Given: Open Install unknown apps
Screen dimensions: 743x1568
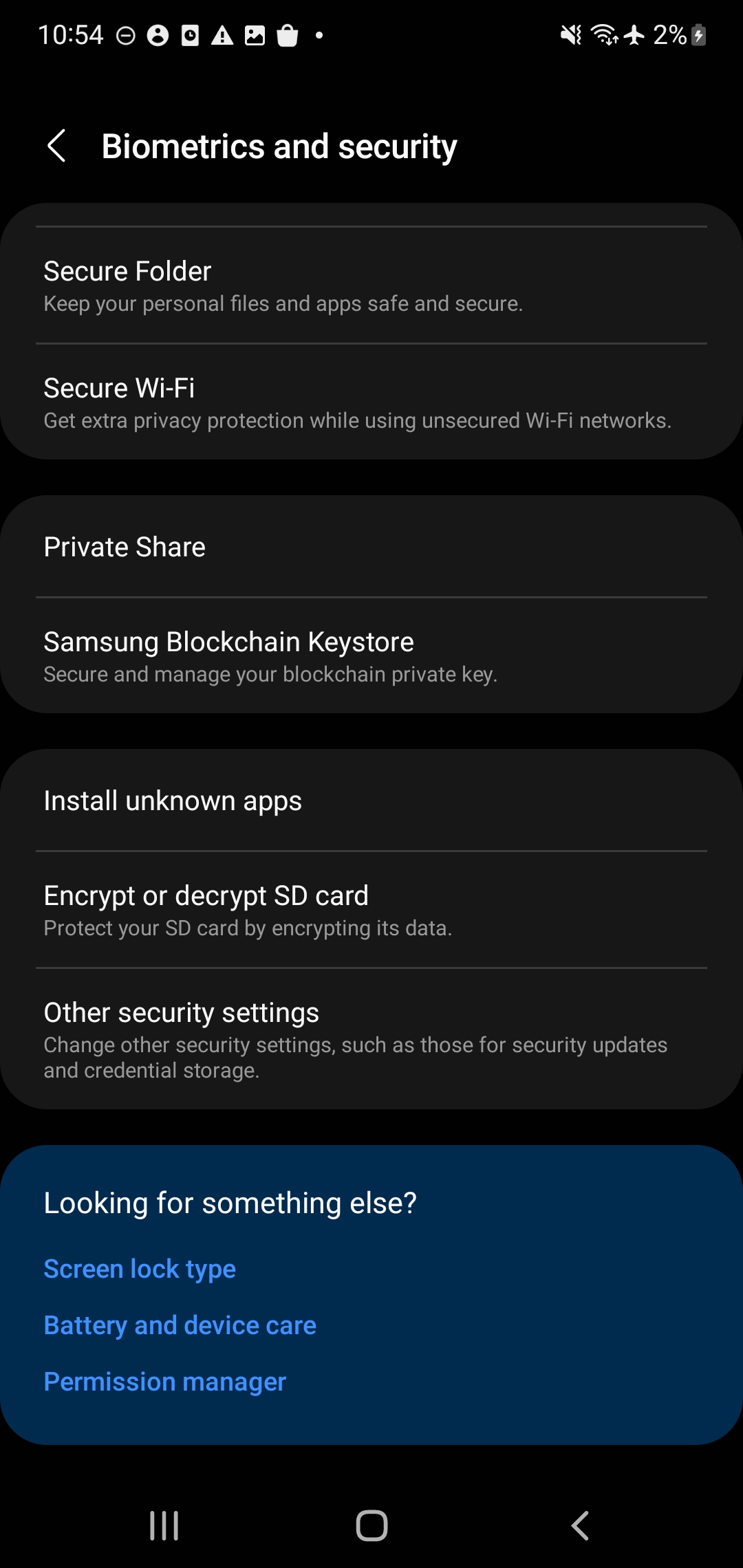Looking at the screenshot, I should point(371,801).
